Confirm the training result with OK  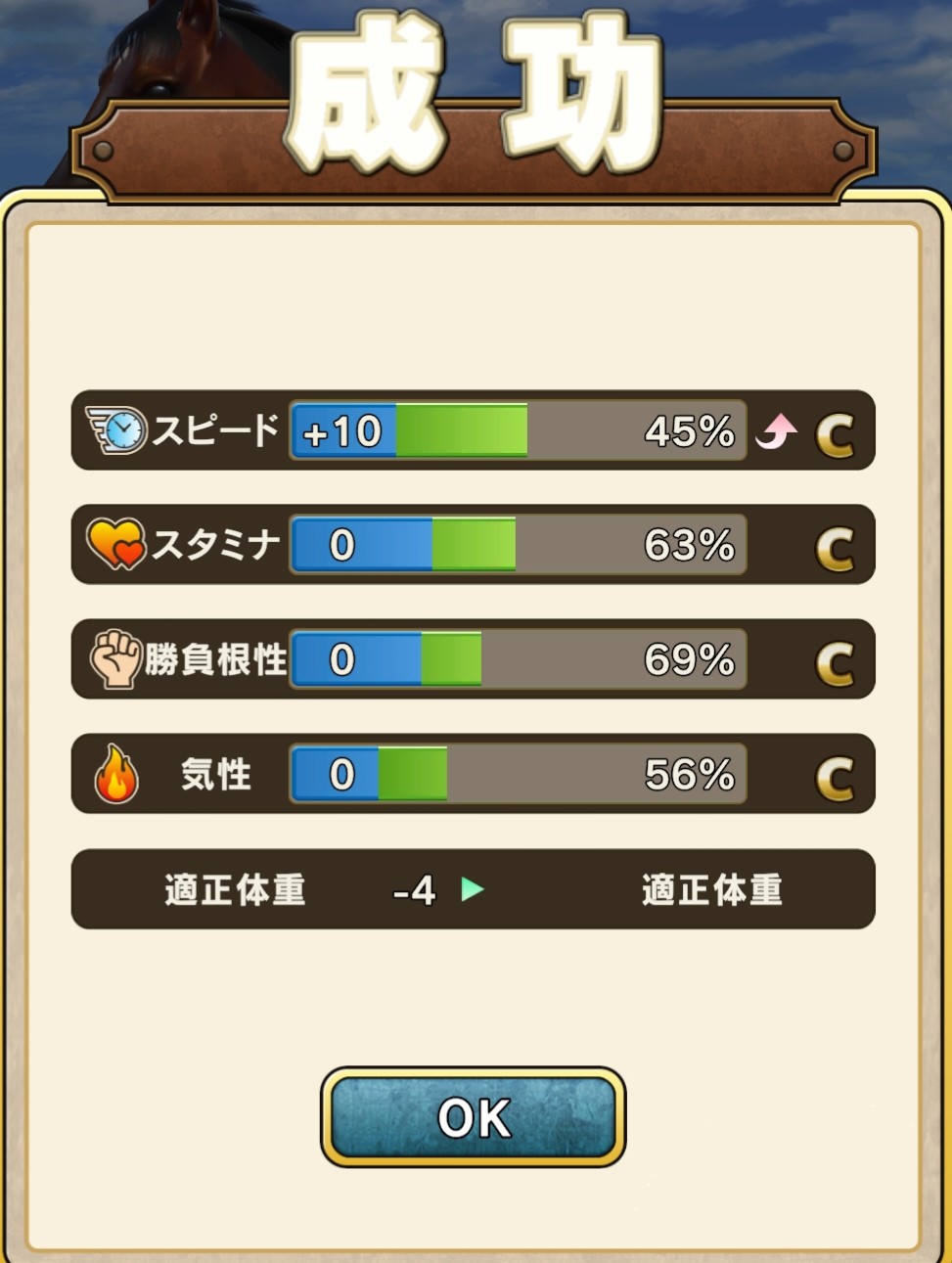(474, 1117)
